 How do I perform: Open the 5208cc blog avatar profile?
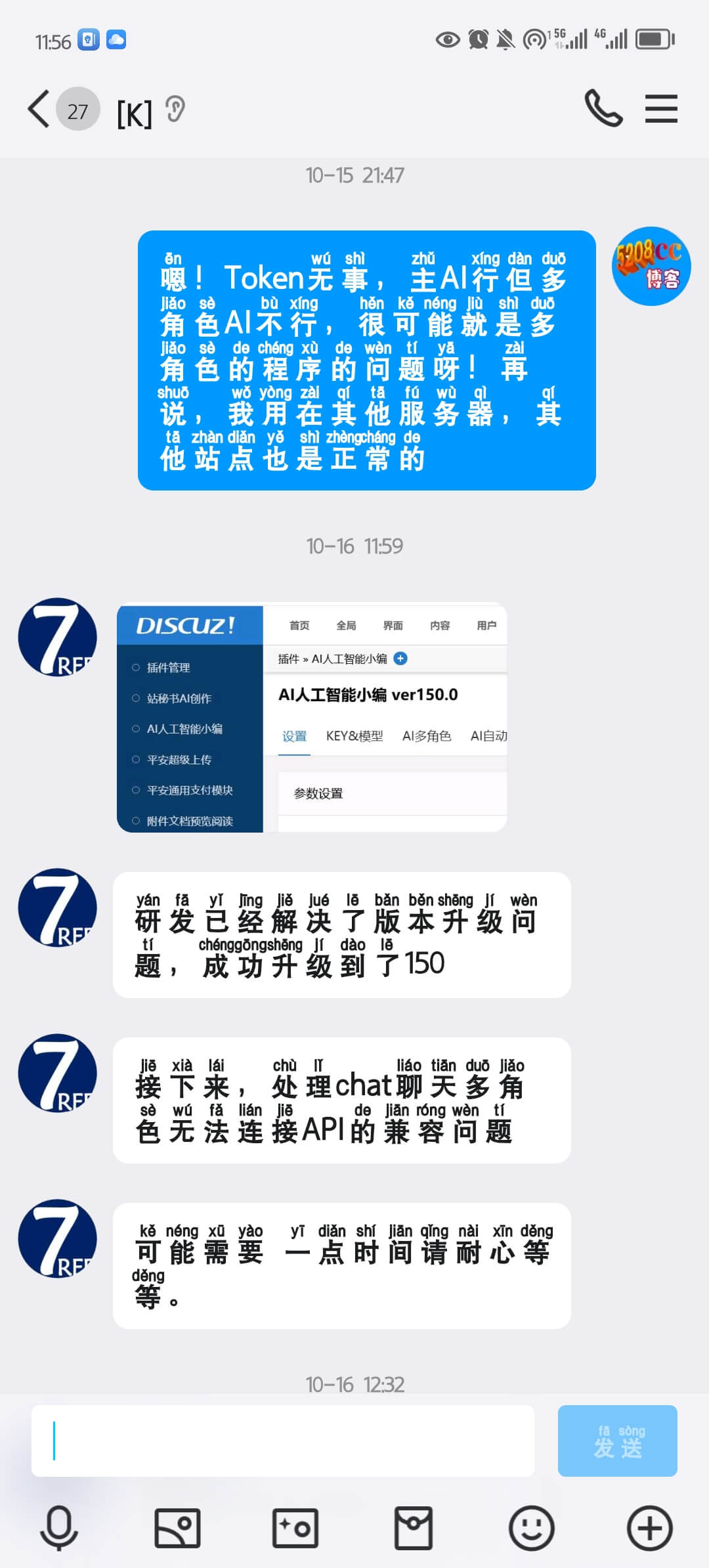coord(651,266)
